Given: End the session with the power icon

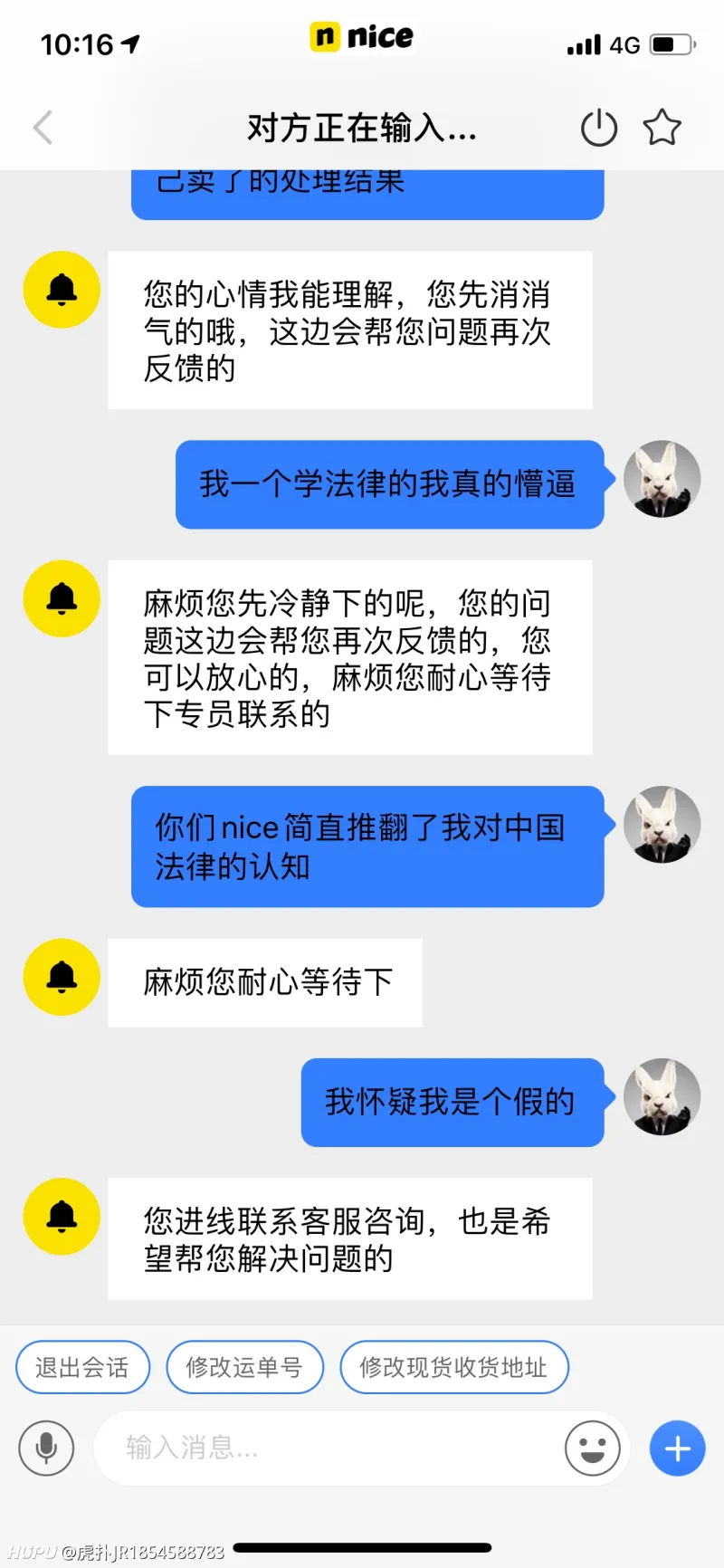Looking at the screenshot, I should (598, 128).
